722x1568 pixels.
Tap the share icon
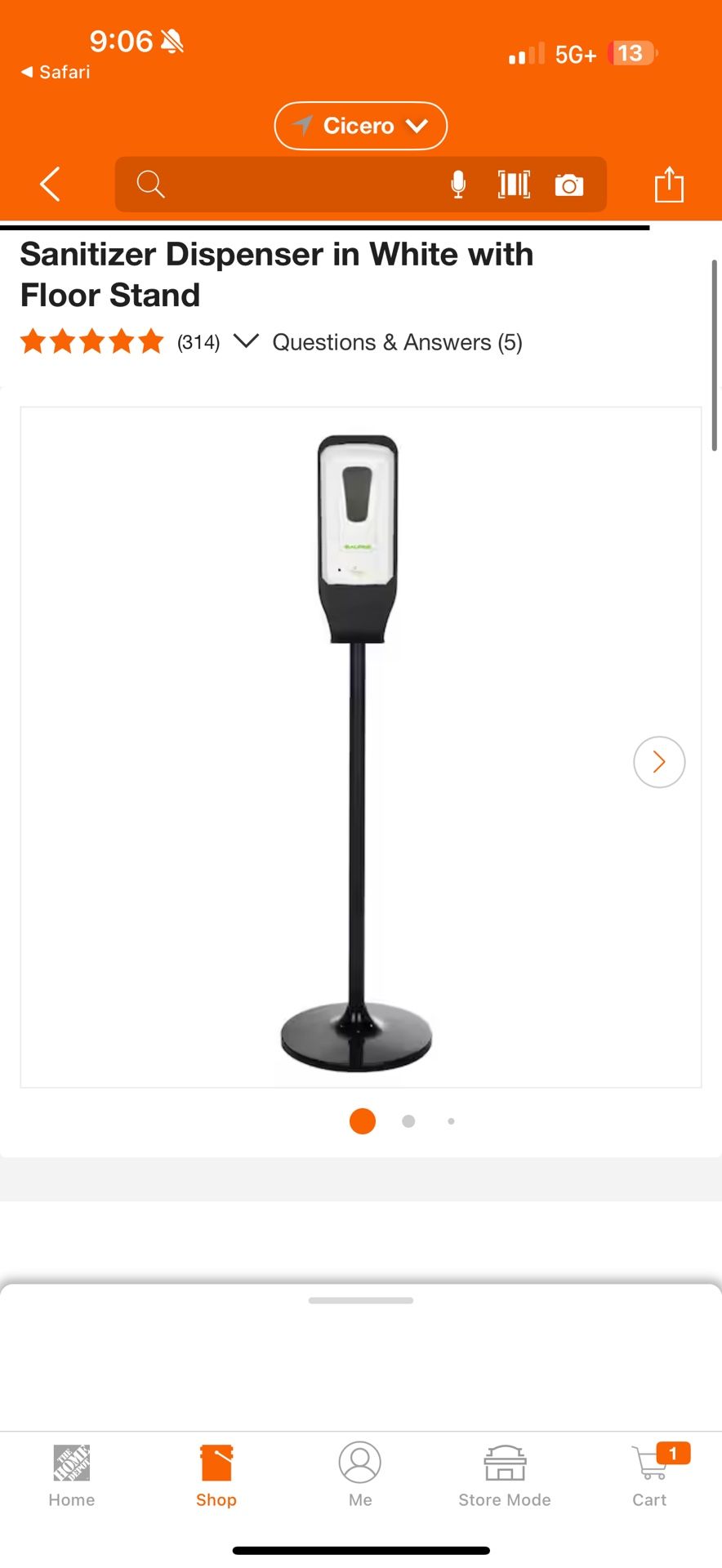click(669, 184)
